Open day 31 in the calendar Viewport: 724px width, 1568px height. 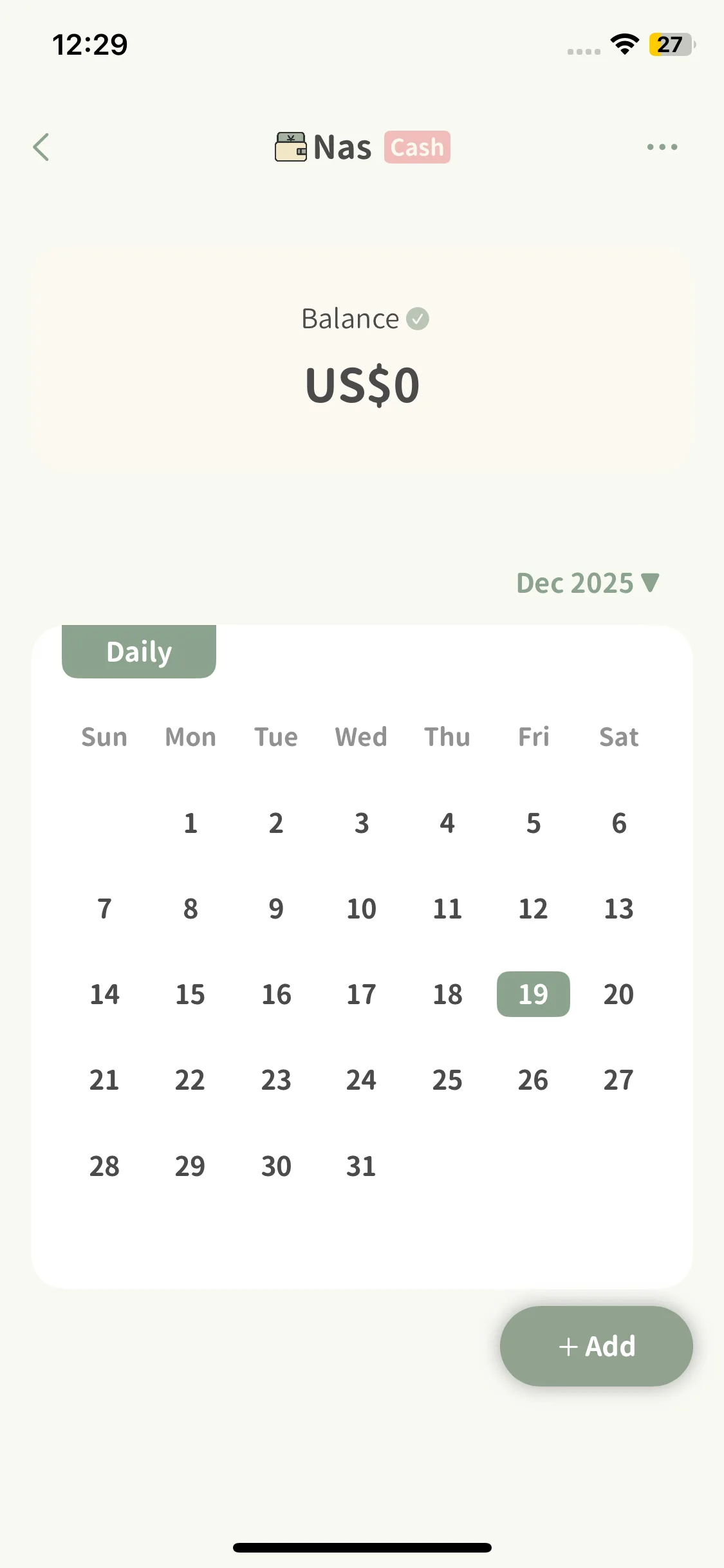[x=361, y=1166]
